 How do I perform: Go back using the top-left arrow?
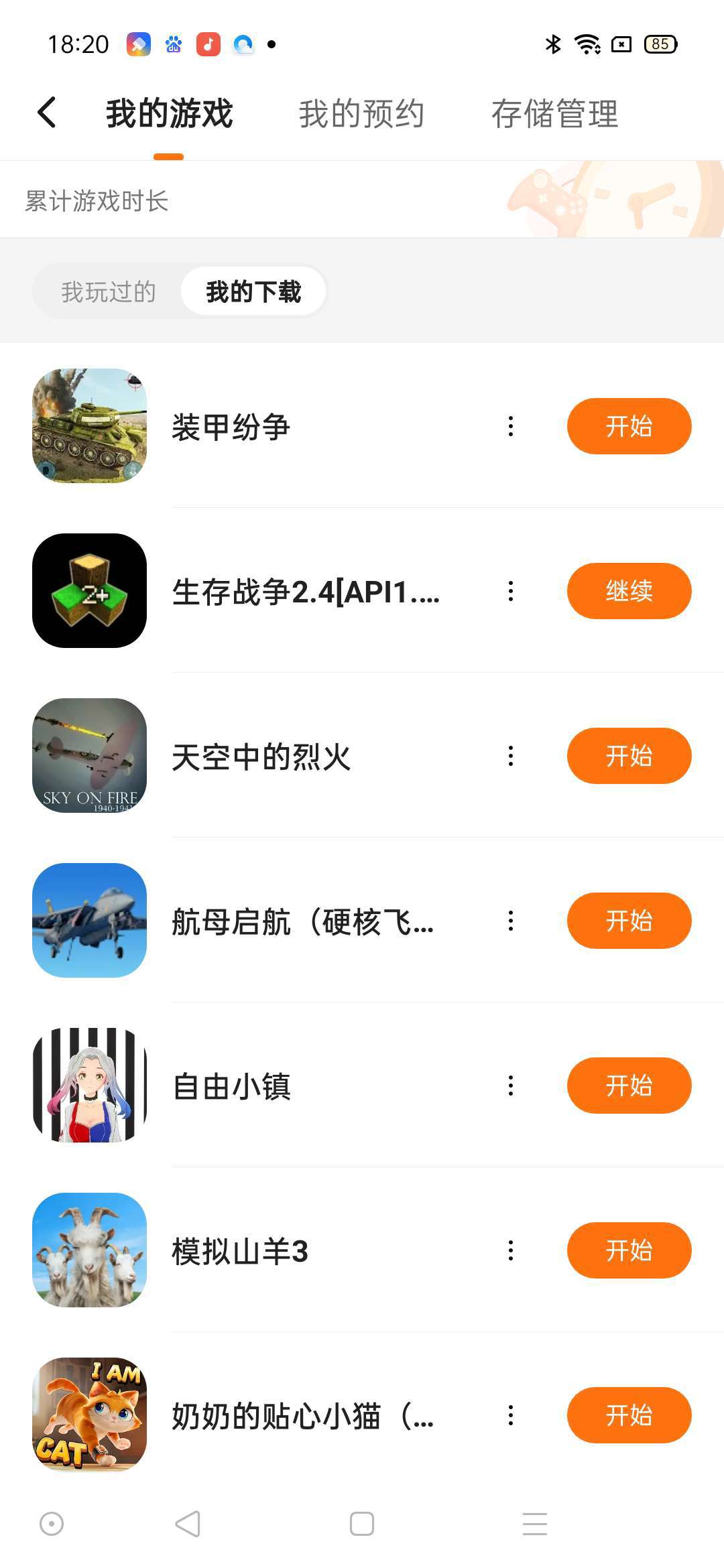click(47, 113)
